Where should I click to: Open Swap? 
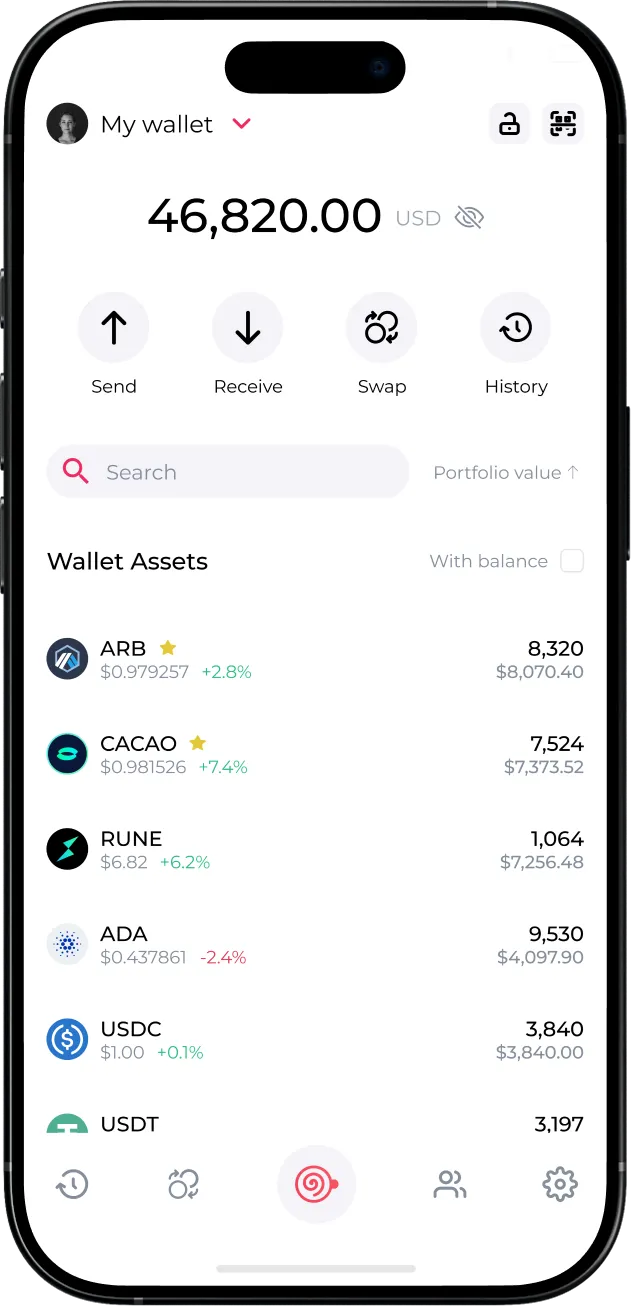tap(381, 328)
